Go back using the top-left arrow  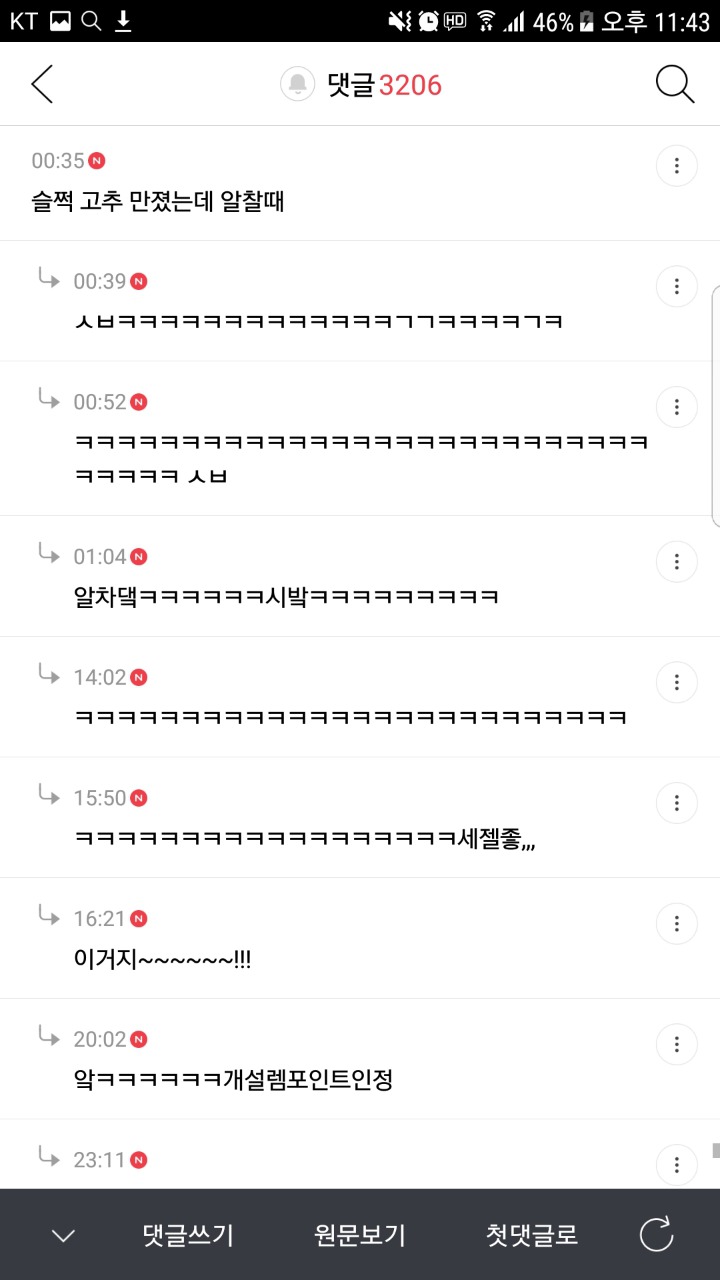42,85
